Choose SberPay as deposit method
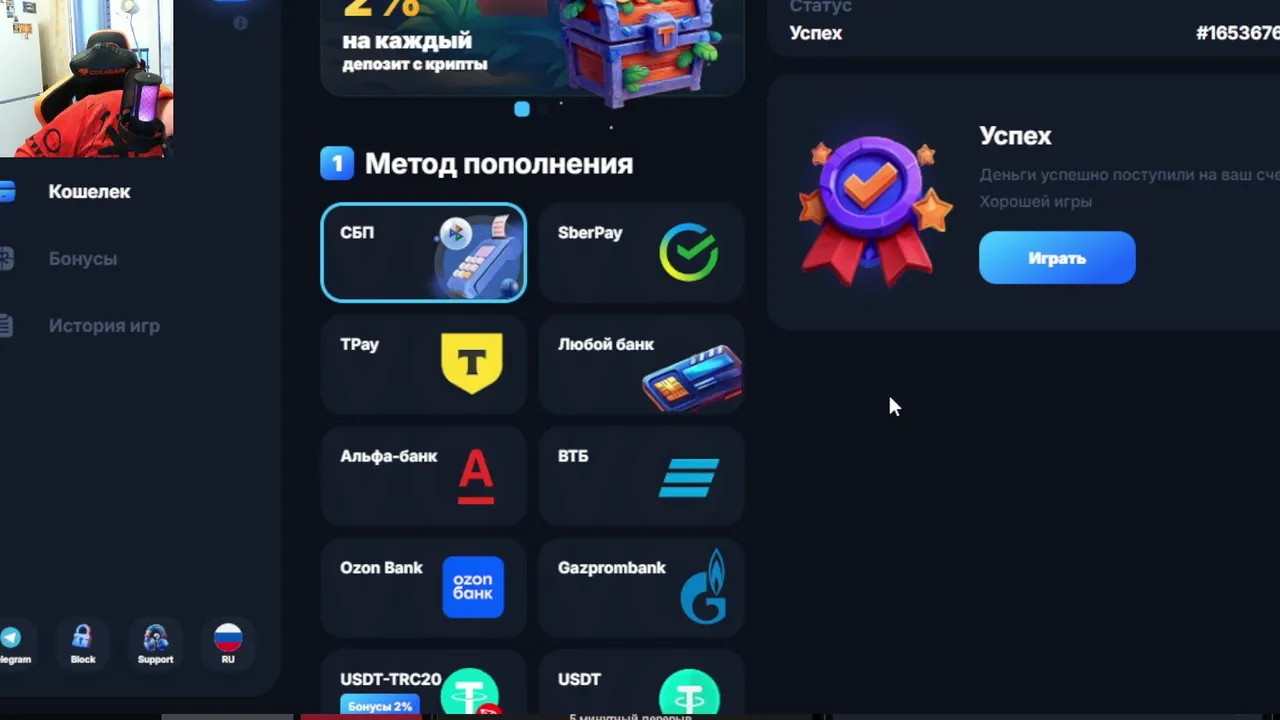 [641, 252]
